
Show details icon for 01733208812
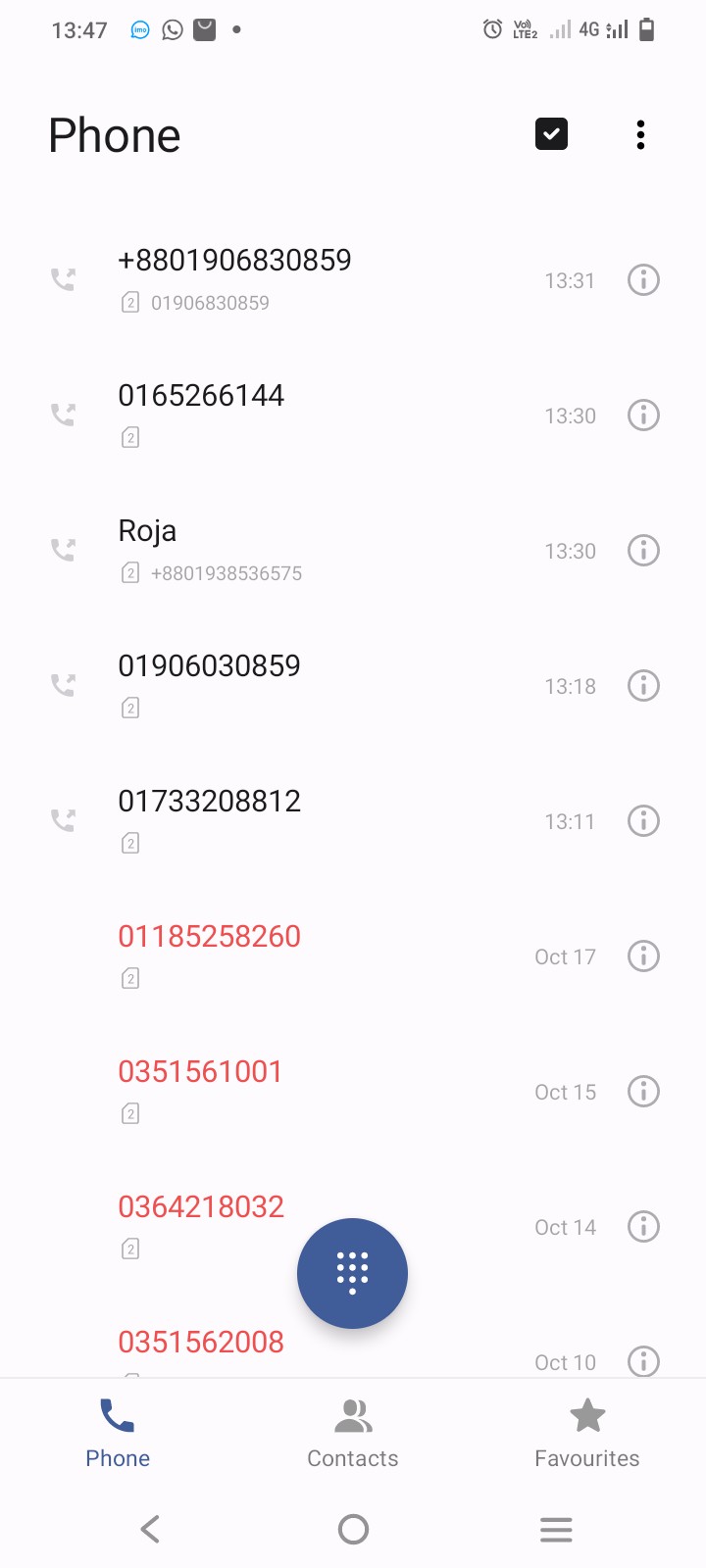[643, 821]
